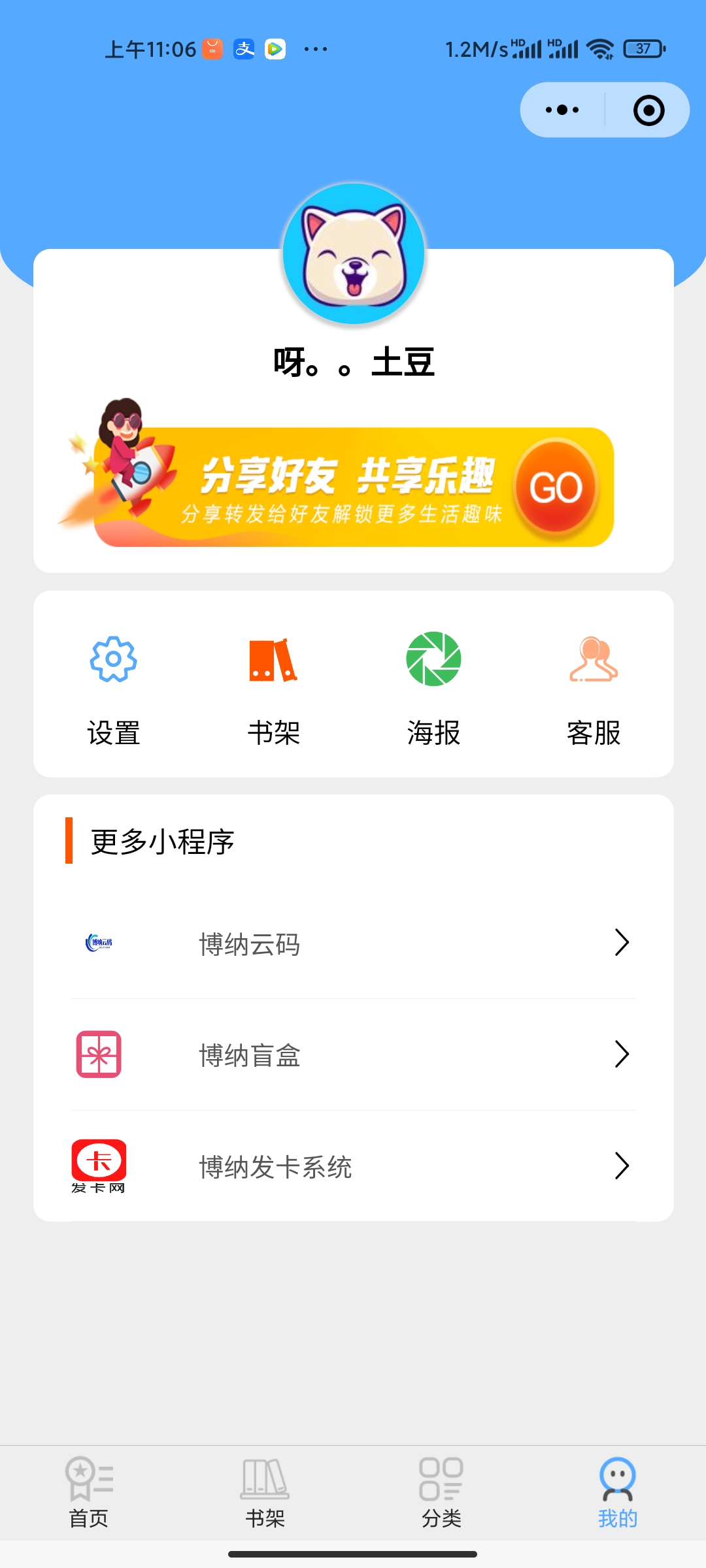Select the orange 书架 bookshelf icon
Image resolution: width=706 pixels, height=1568 pixels.
(x=273, y=660)
